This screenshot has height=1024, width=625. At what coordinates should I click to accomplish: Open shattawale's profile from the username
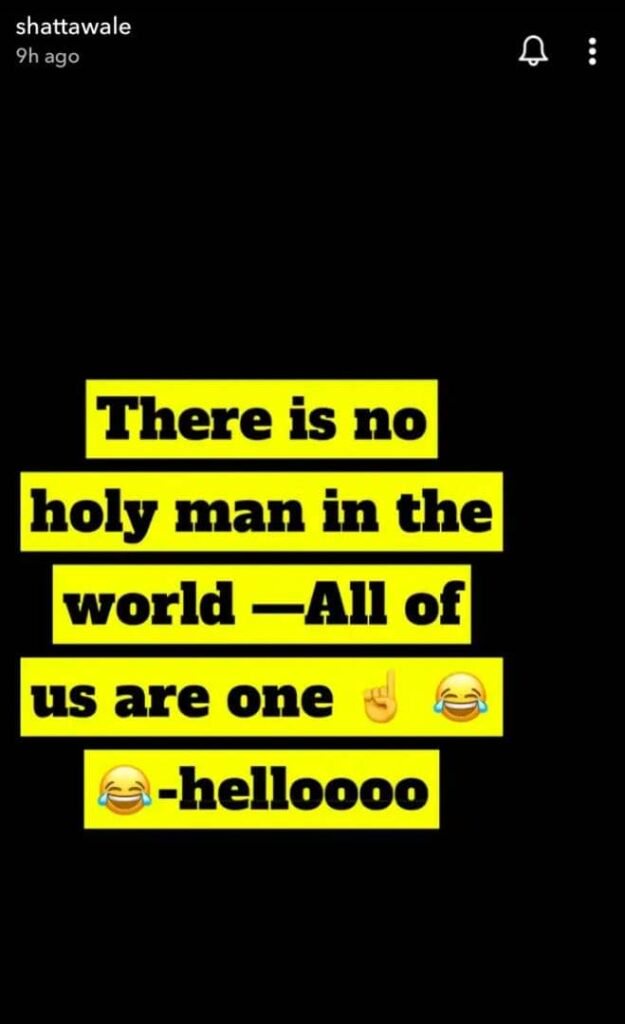coord(74,27)
